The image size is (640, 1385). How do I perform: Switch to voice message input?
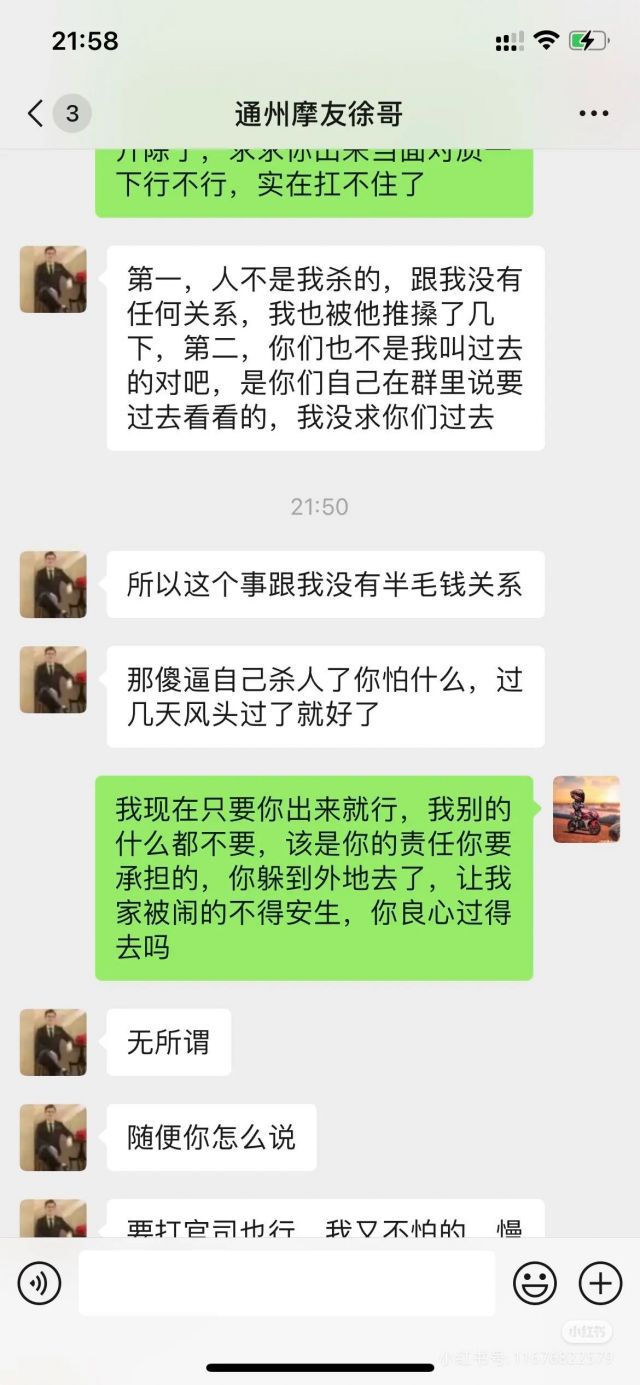[x=40, y=1283]
